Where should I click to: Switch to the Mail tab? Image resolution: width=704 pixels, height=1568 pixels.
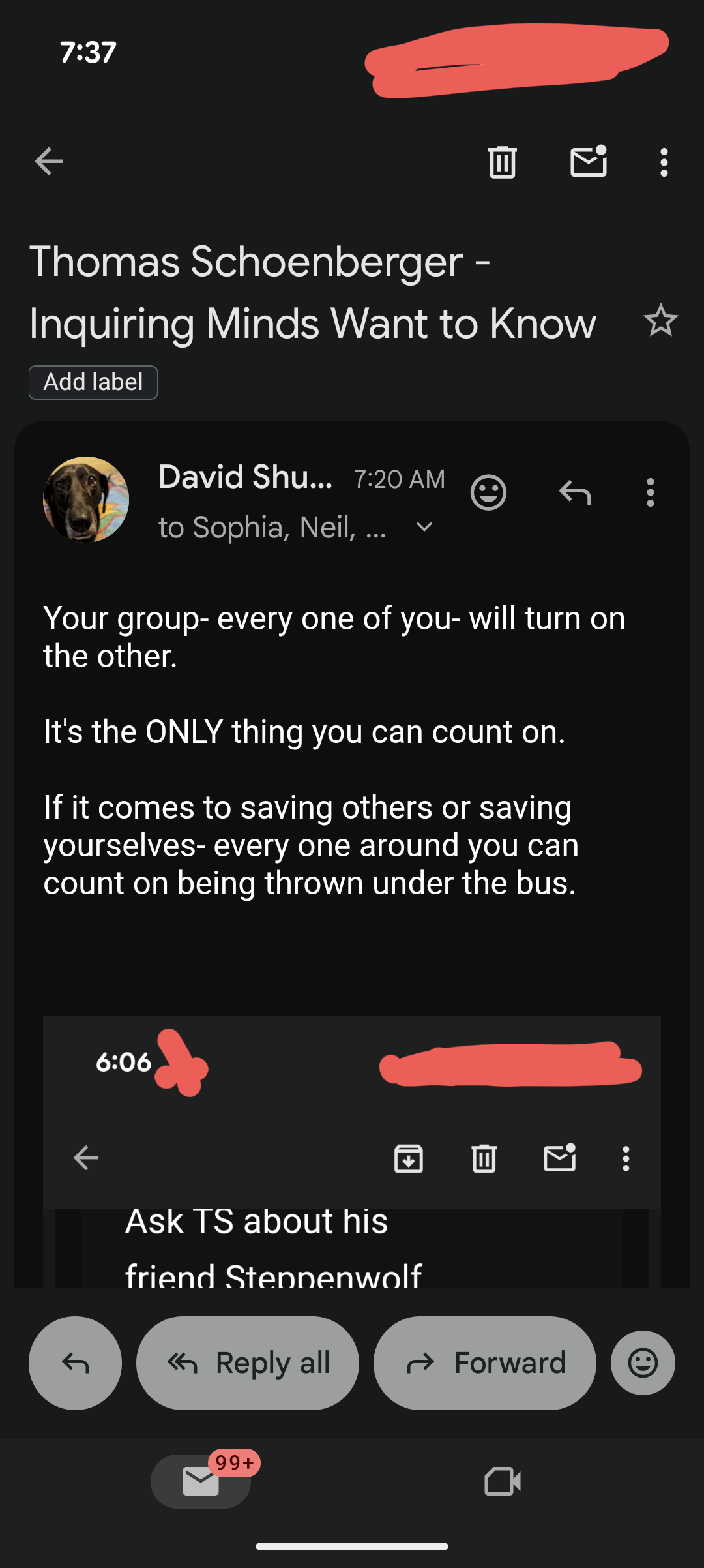click(201, 1481)
